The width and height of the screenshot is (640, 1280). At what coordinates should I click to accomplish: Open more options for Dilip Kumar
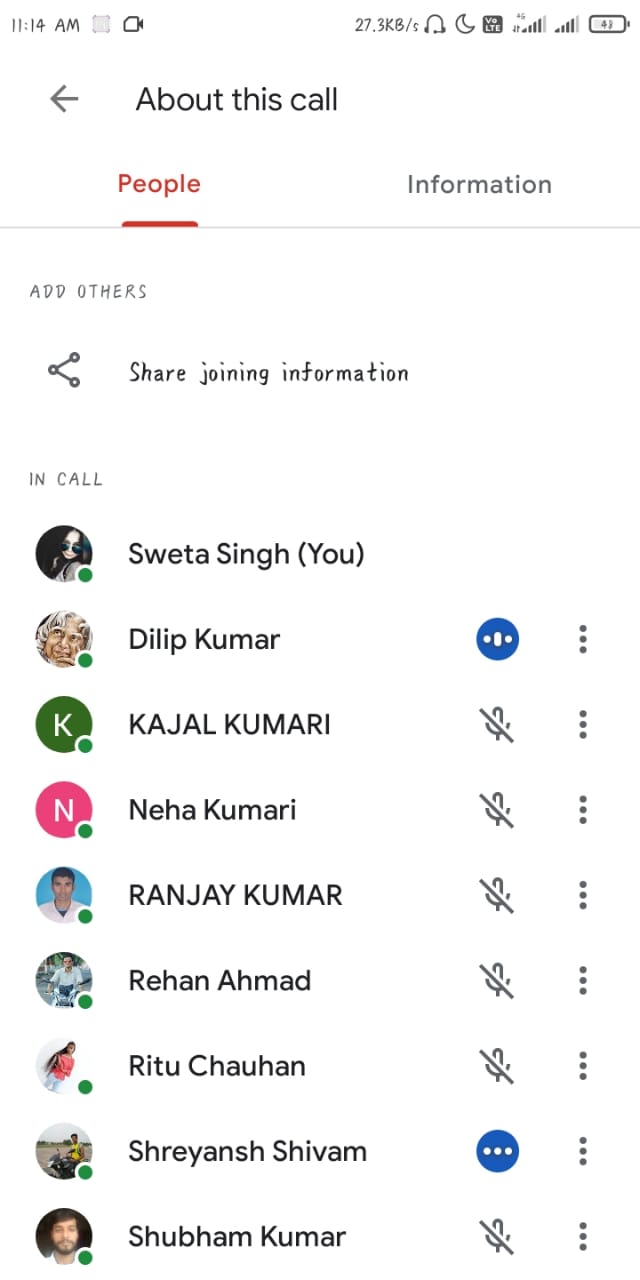tap(583, 639)
